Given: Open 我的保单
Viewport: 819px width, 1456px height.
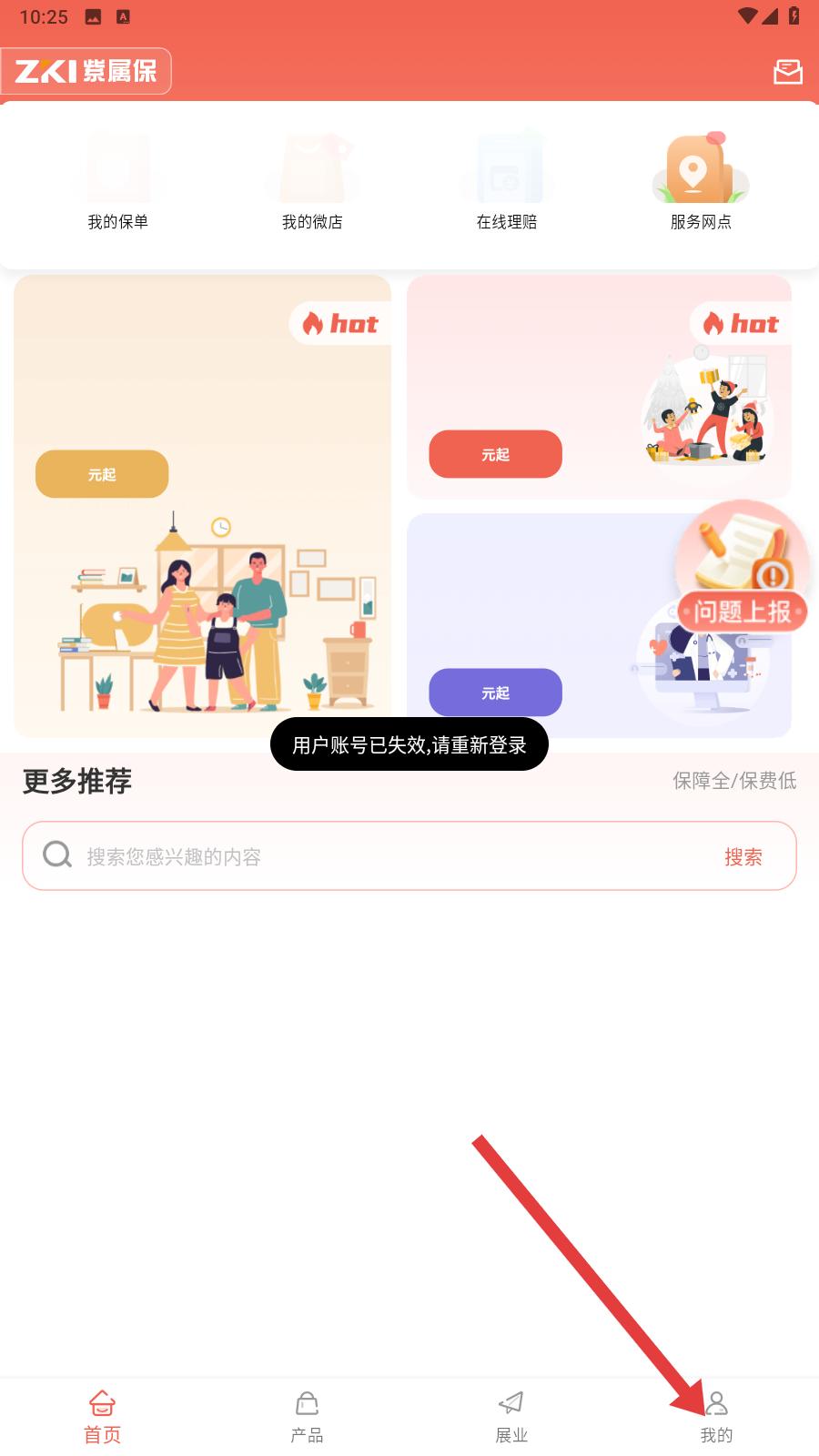Looking at the screenshot, I should [117, 180].
